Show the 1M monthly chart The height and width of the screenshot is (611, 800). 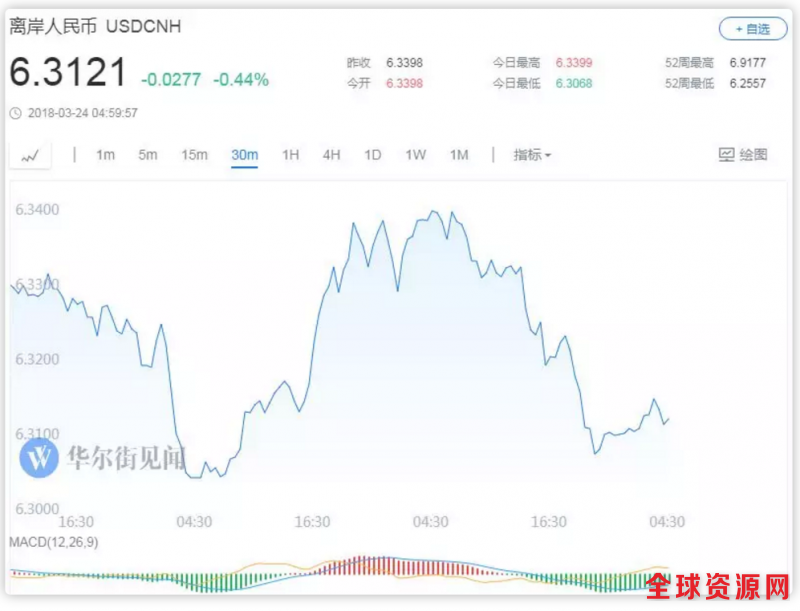click(x=458, y=155)
